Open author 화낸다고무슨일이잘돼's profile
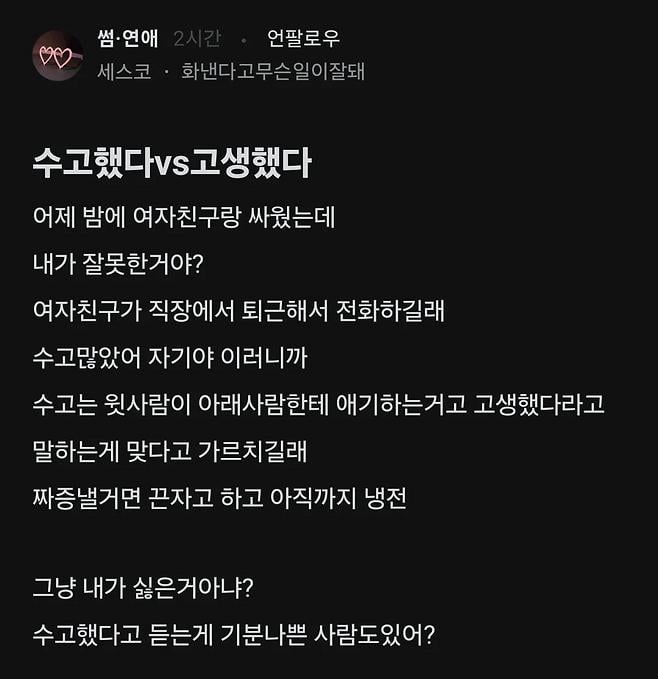This screenshot has height=679, width=658. (x=272, y=71)
